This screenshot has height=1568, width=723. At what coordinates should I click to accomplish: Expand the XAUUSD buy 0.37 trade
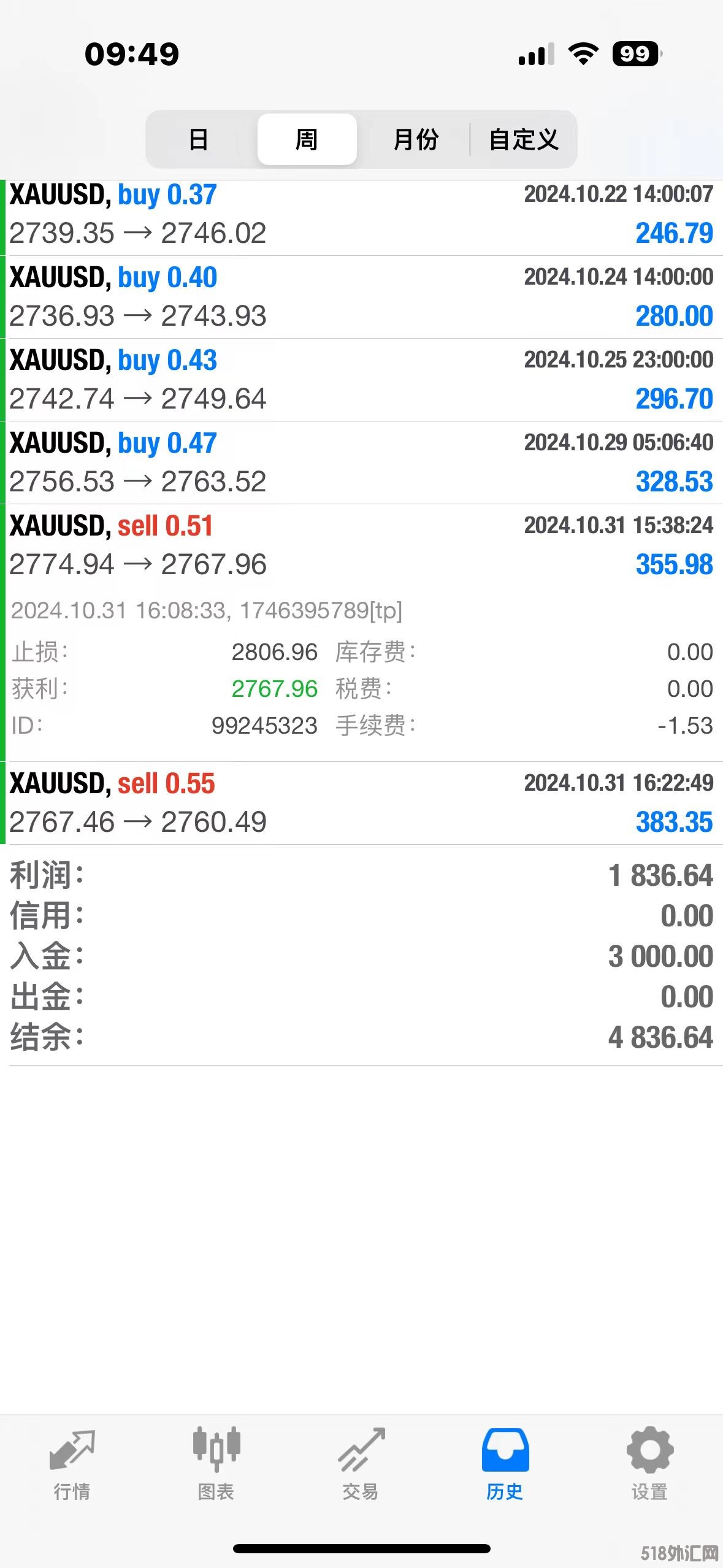[362, 215]
